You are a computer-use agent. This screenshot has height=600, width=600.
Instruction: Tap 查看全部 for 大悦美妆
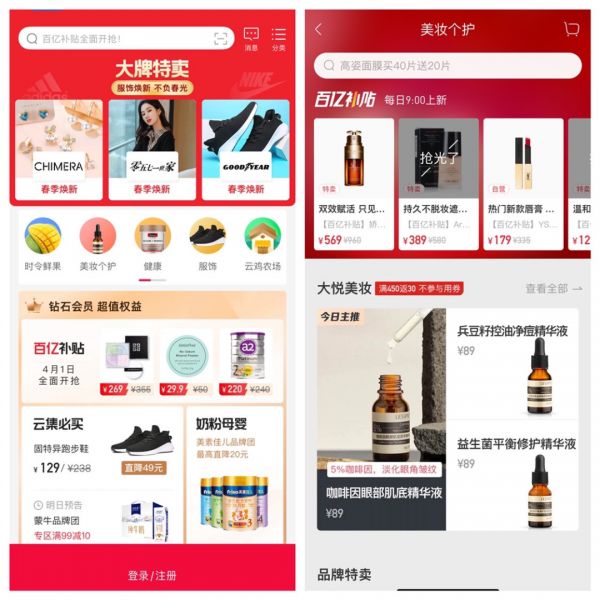click(553, 289)
